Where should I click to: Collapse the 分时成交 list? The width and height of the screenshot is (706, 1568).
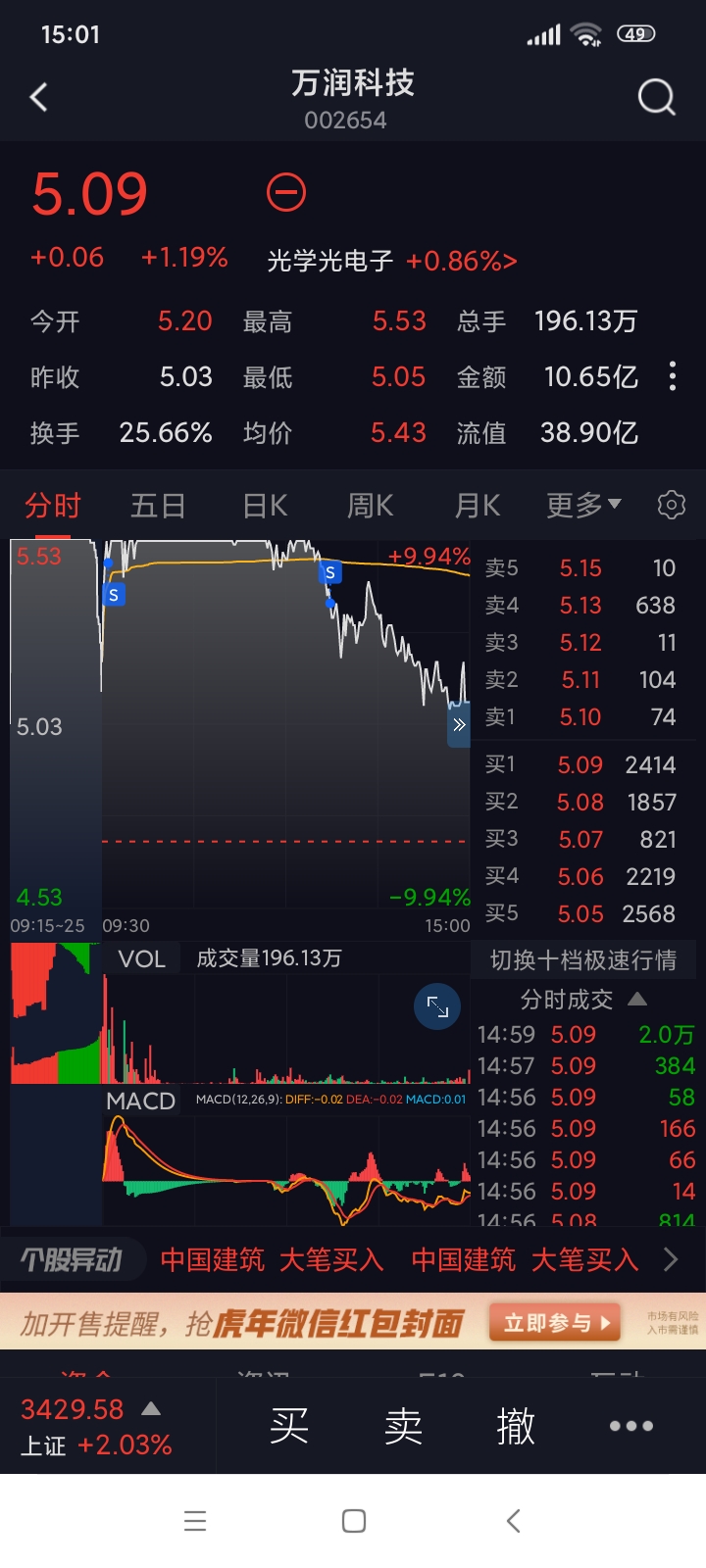637,1000
